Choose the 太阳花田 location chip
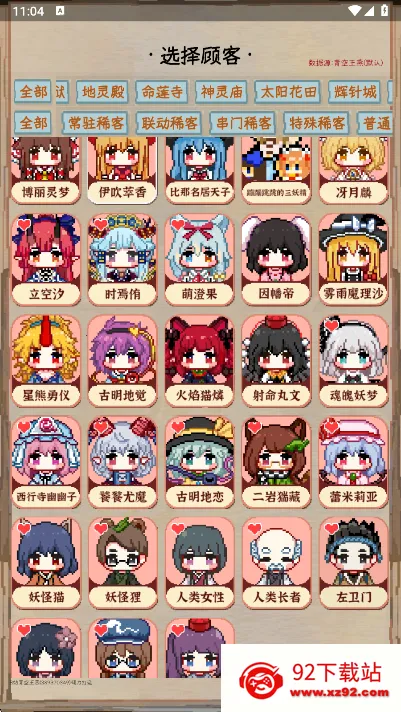The width and height of the screenshot is (401, 712). 288,92
